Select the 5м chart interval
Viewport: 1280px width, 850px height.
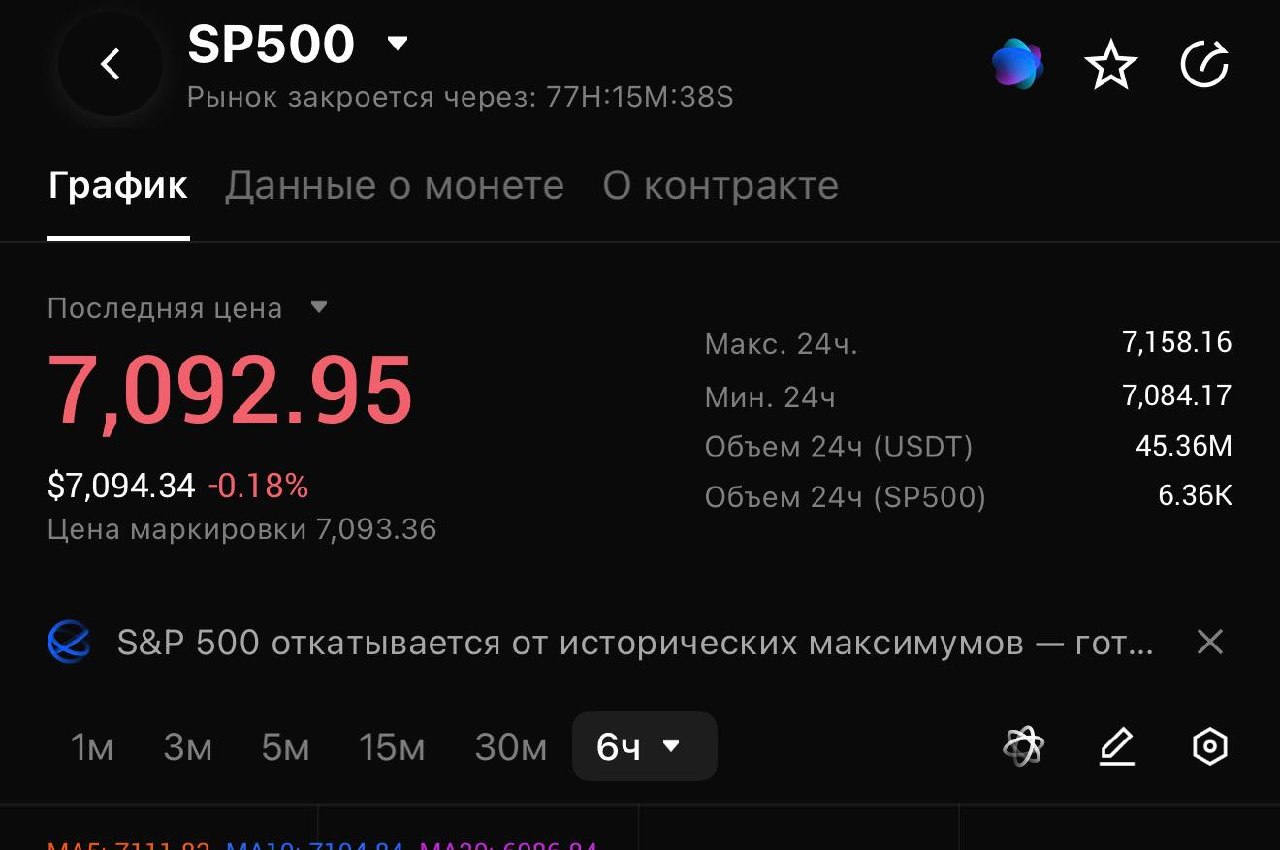click(285, 747)
